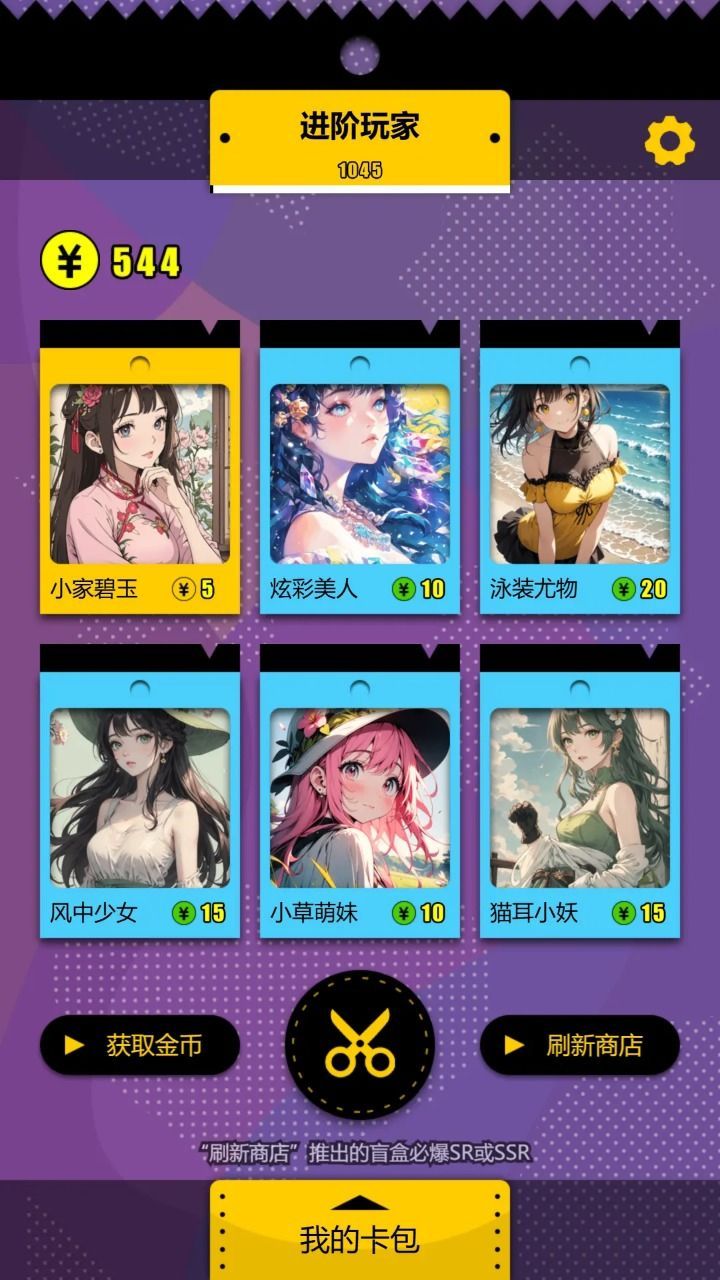Tap the scissors icon to open a pack

pos(360,1045)
